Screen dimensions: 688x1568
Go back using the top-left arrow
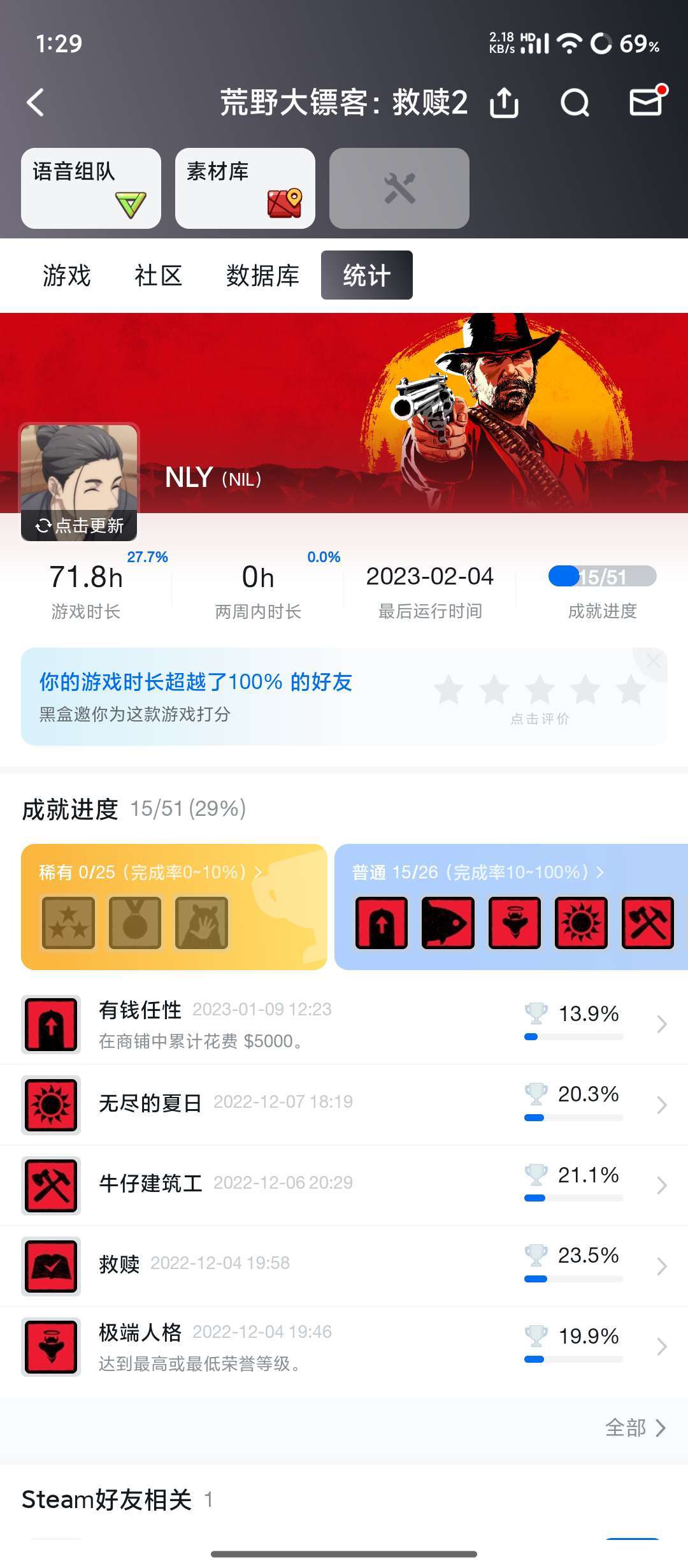(36, 102)
